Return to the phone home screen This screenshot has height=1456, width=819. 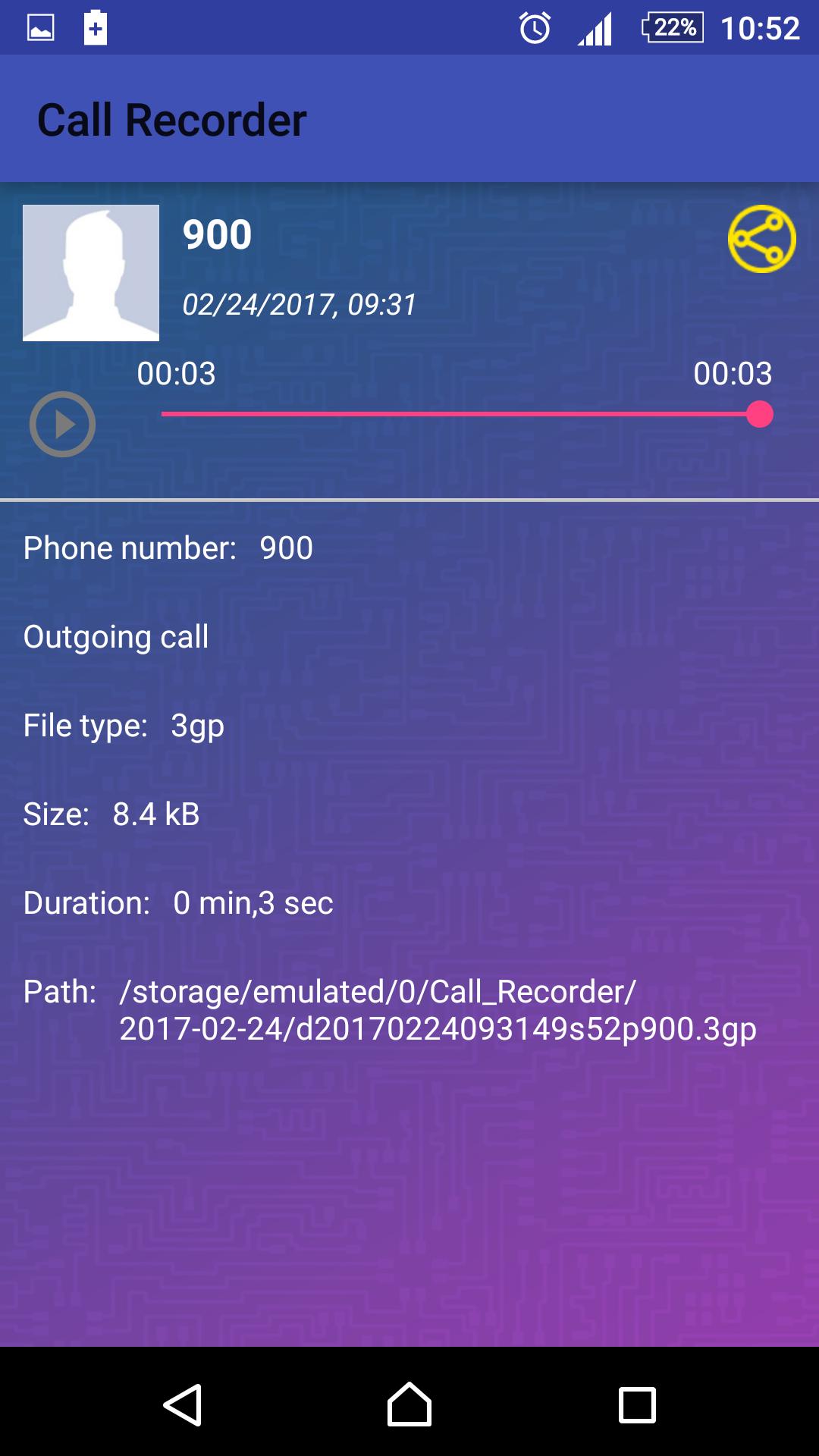409,1405
